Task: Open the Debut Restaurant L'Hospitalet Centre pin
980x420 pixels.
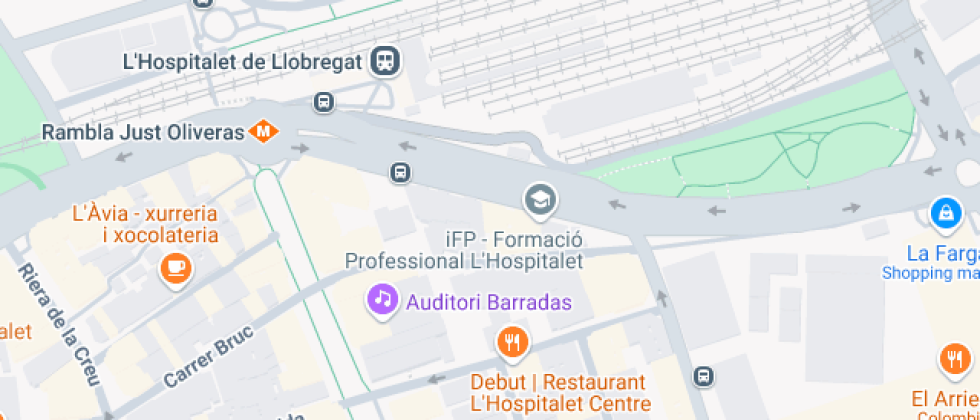Action: [x=513, y=343]
